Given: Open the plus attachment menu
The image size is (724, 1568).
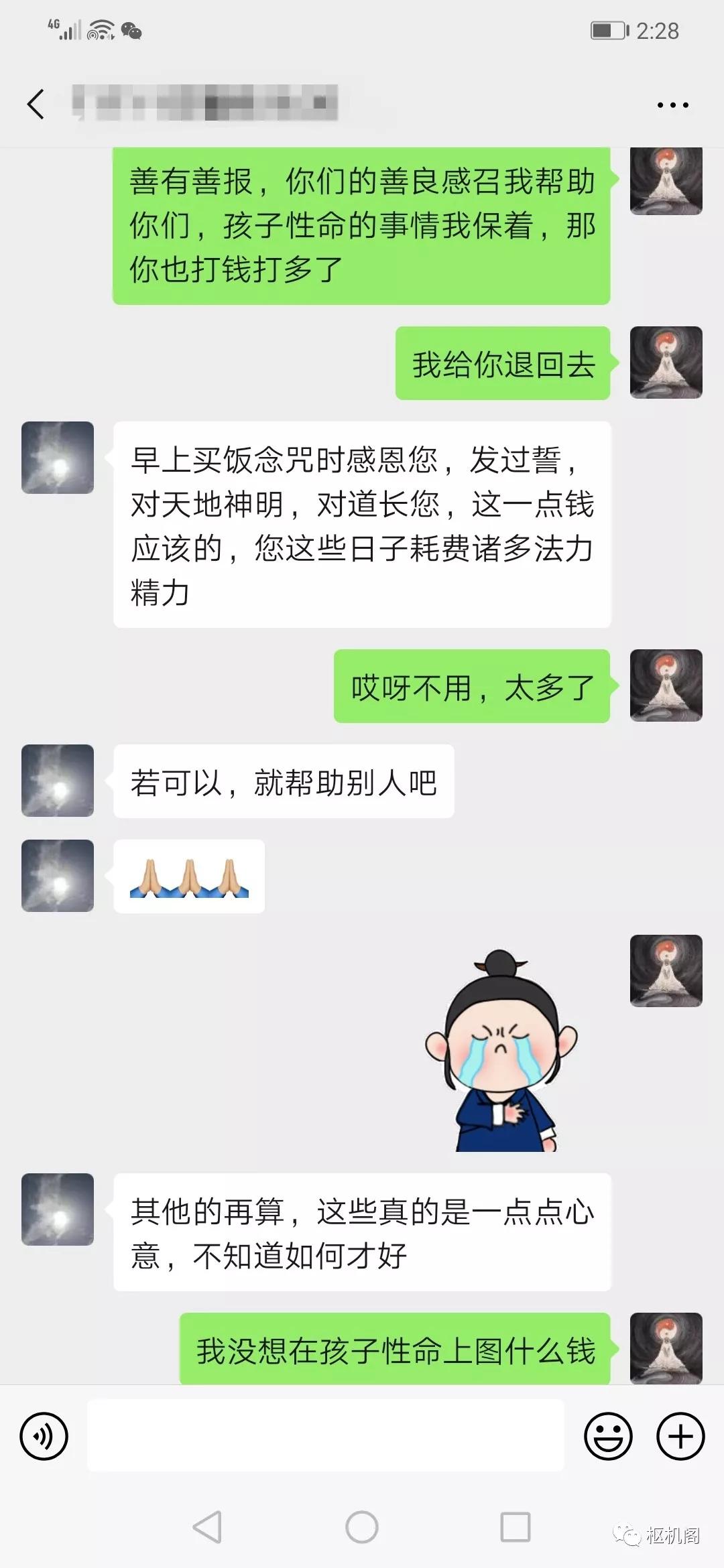Looking at the screenshot, I should click(x=680, y=1436).
